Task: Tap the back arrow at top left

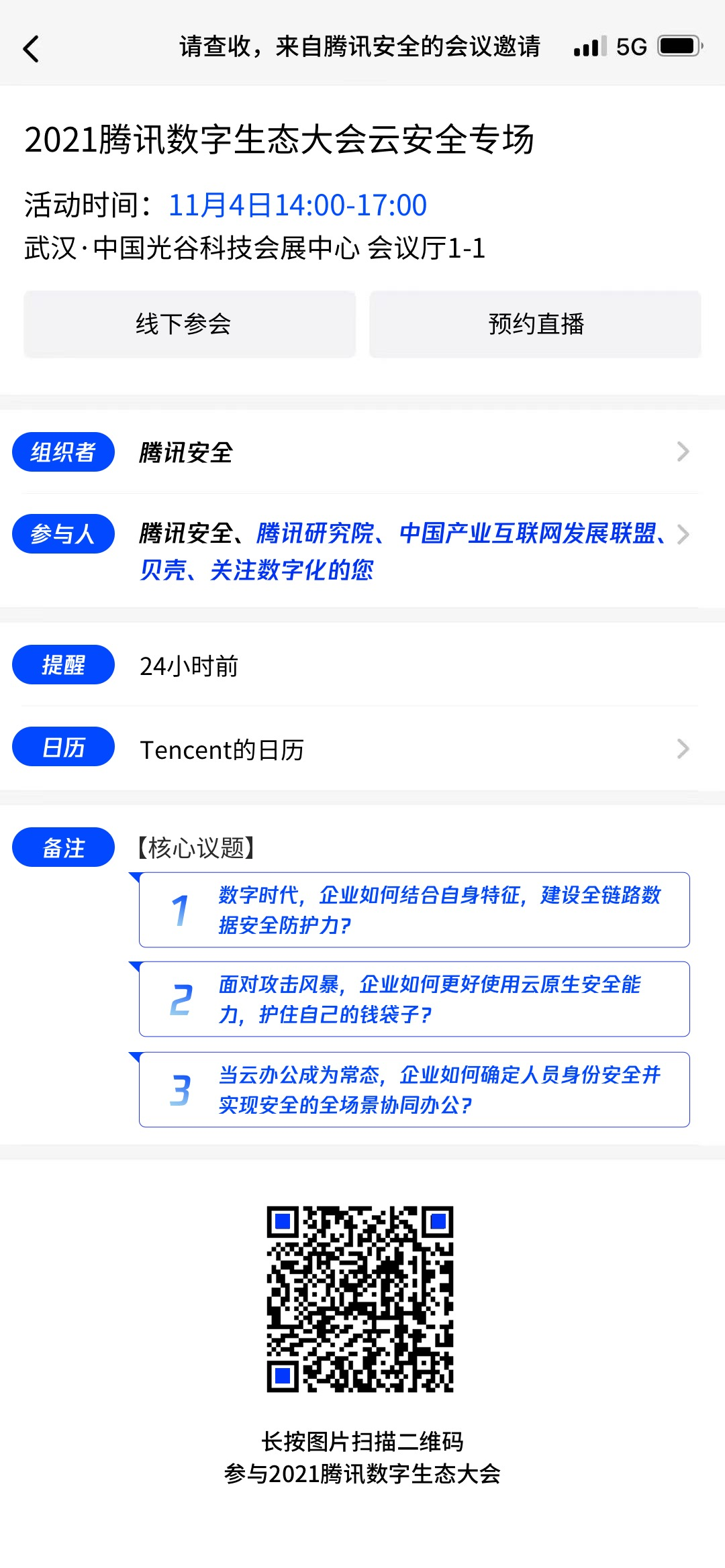Action: click(x=32, y=49)
